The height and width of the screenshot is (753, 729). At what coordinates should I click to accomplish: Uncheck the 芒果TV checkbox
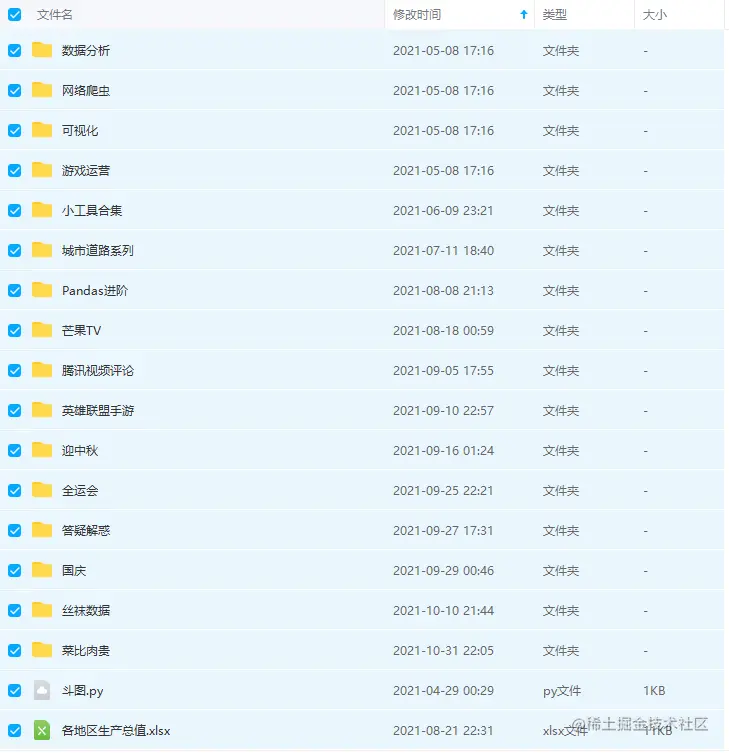[14, 331]
